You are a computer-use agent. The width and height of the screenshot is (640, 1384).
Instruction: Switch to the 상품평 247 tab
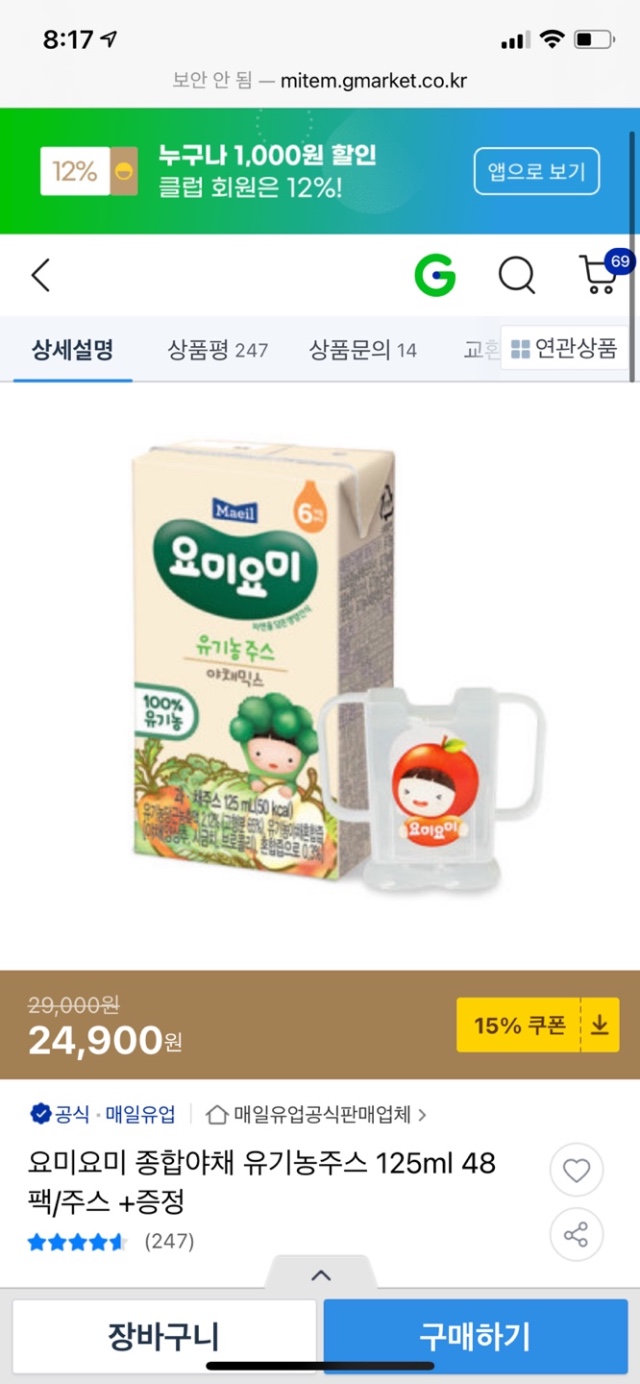[218, 350]
